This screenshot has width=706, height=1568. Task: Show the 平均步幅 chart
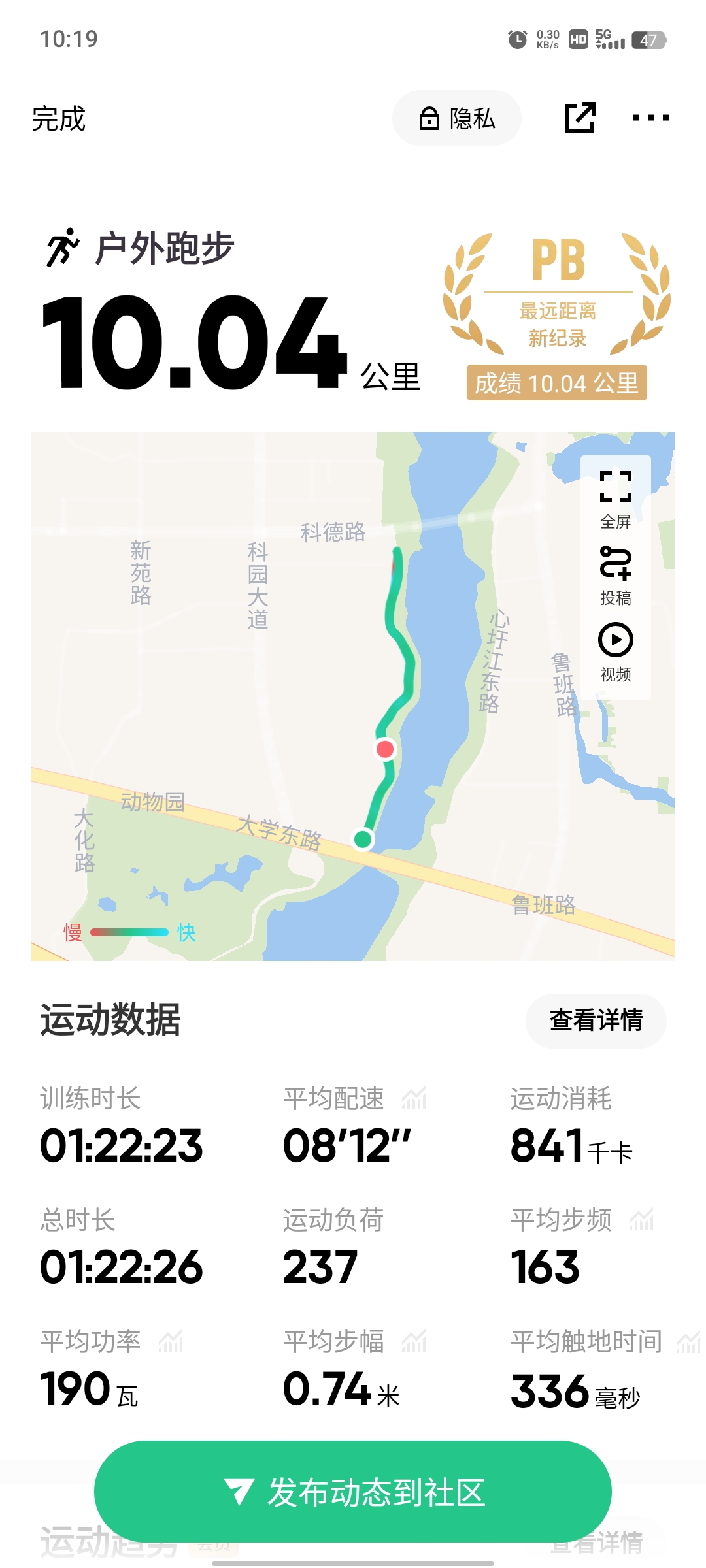[414, 1342]
